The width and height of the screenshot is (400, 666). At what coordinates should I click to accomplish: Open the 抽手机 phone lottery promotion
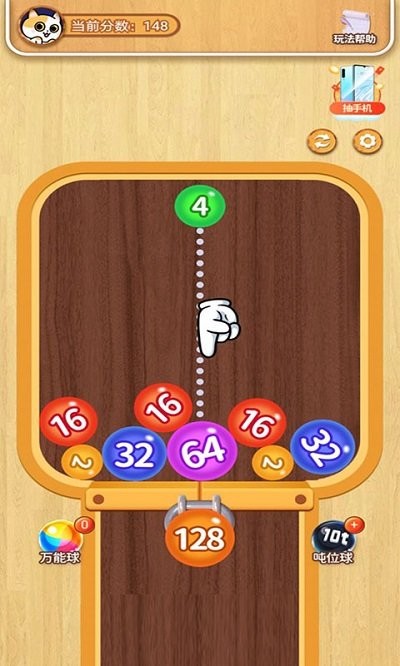(x=357, y=90)
